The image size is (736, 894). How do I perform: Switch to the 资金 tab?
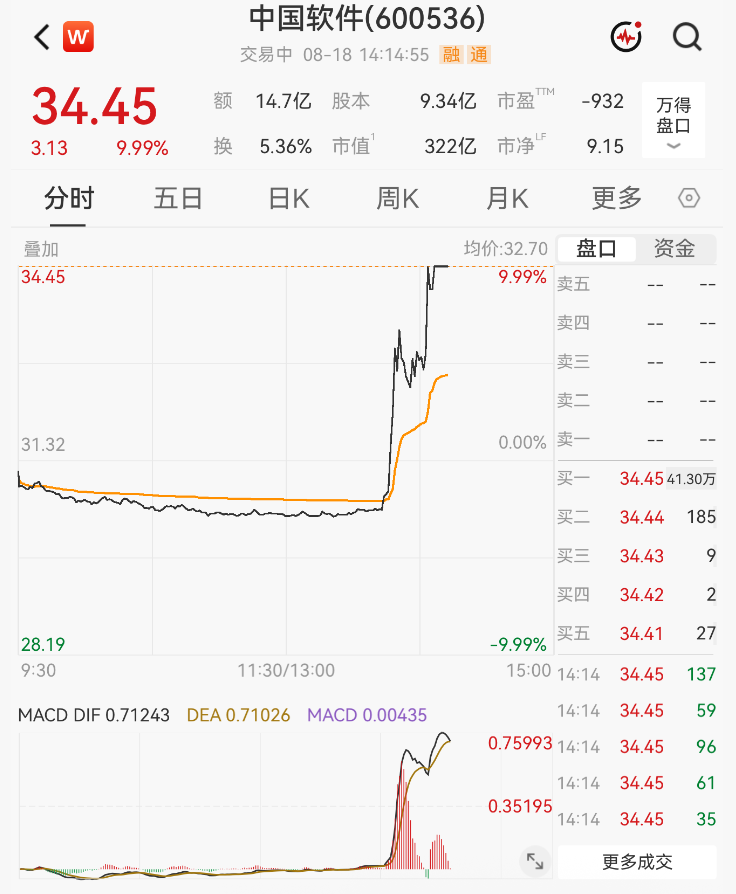point(675,249)
